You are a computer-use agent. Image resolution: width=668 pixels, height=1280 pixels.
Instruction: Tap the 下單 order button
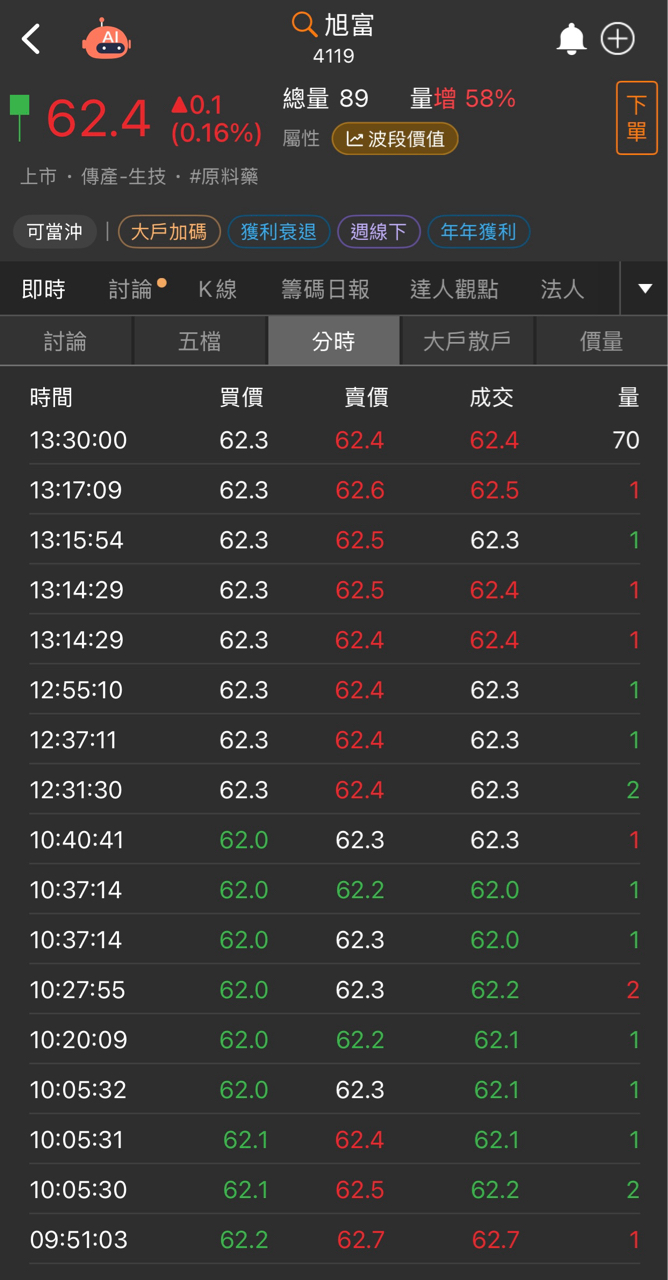coord(637,118)
